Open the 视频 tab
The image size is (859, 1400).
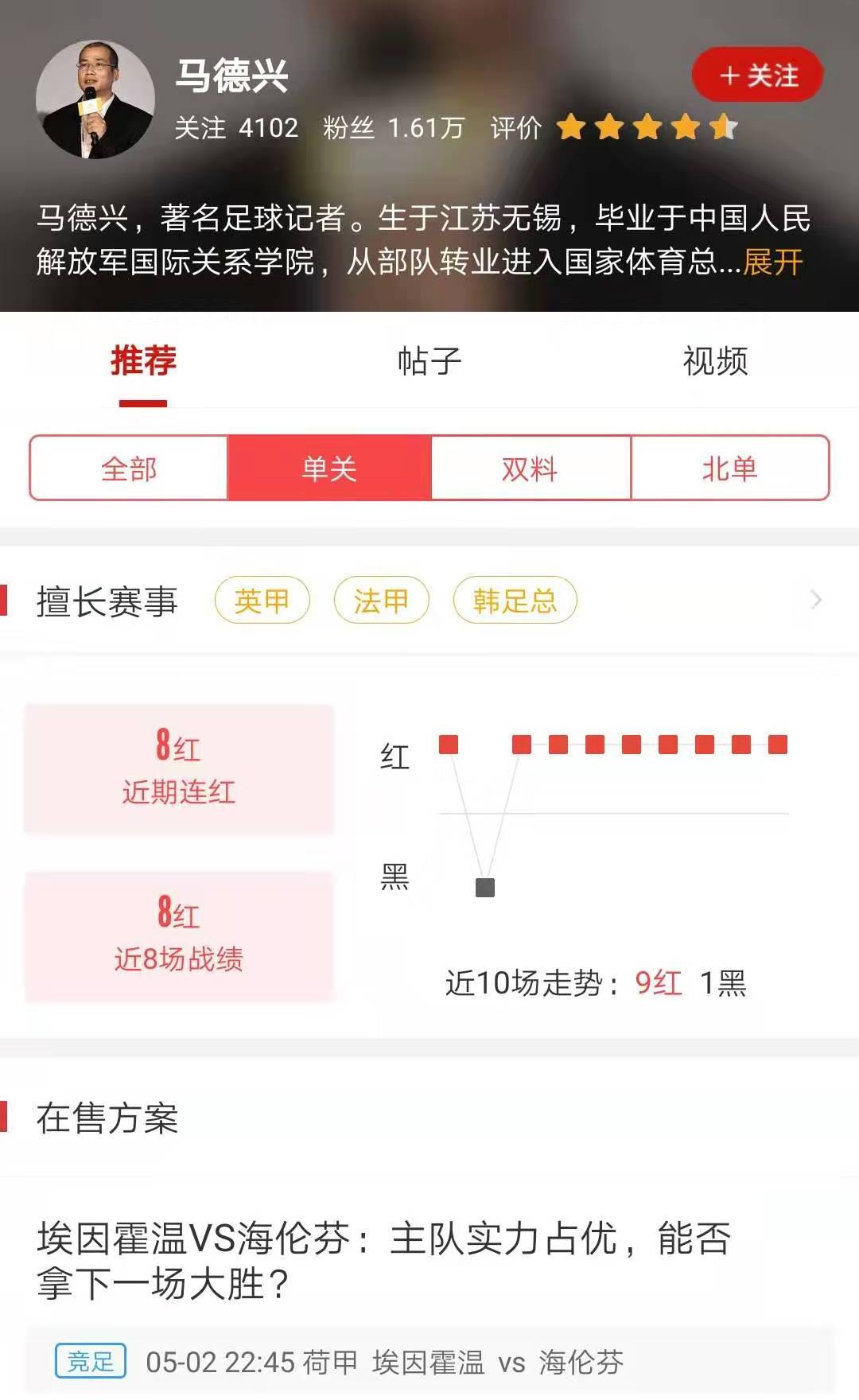coord(715,362)
